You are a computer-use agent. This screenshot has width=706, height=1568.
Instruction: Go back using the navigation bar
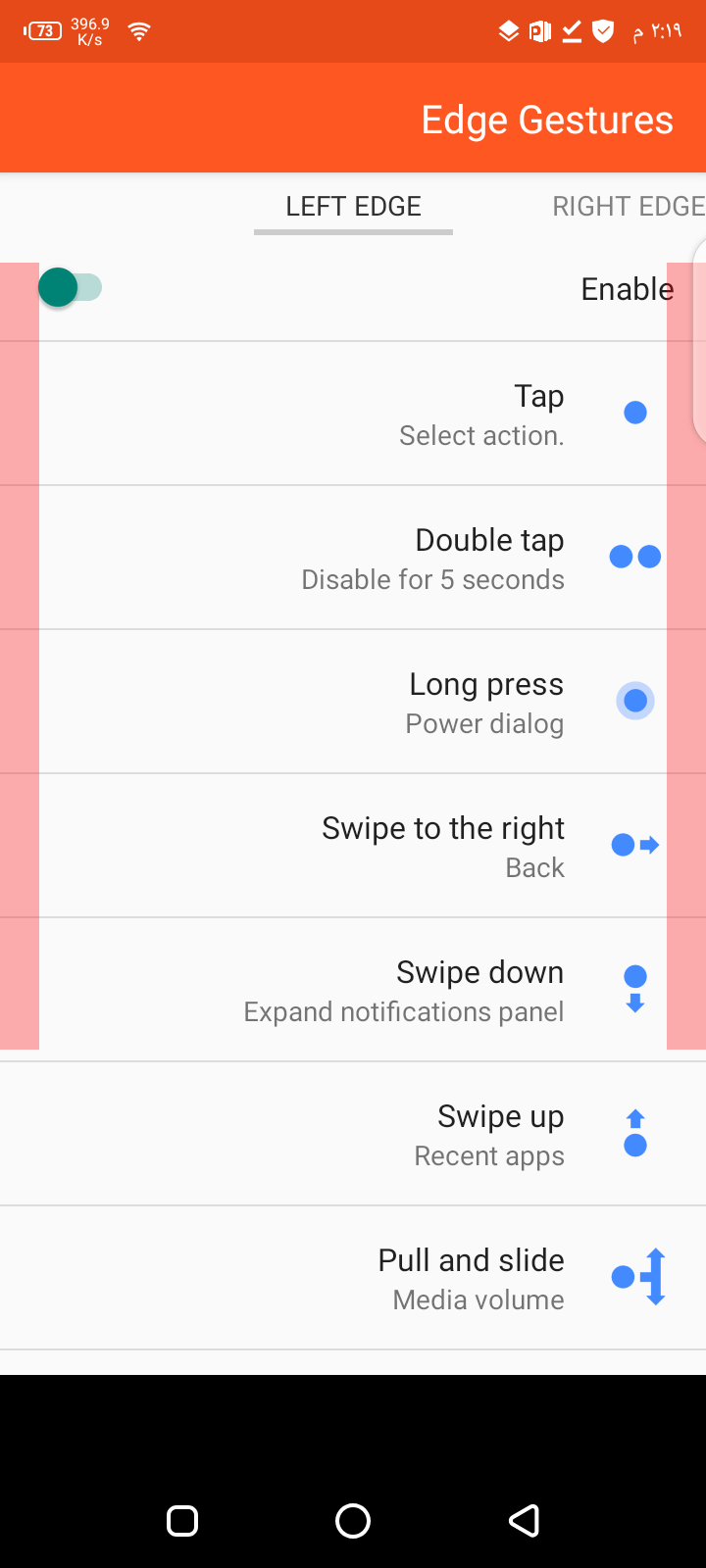[x=525, y=1521]
